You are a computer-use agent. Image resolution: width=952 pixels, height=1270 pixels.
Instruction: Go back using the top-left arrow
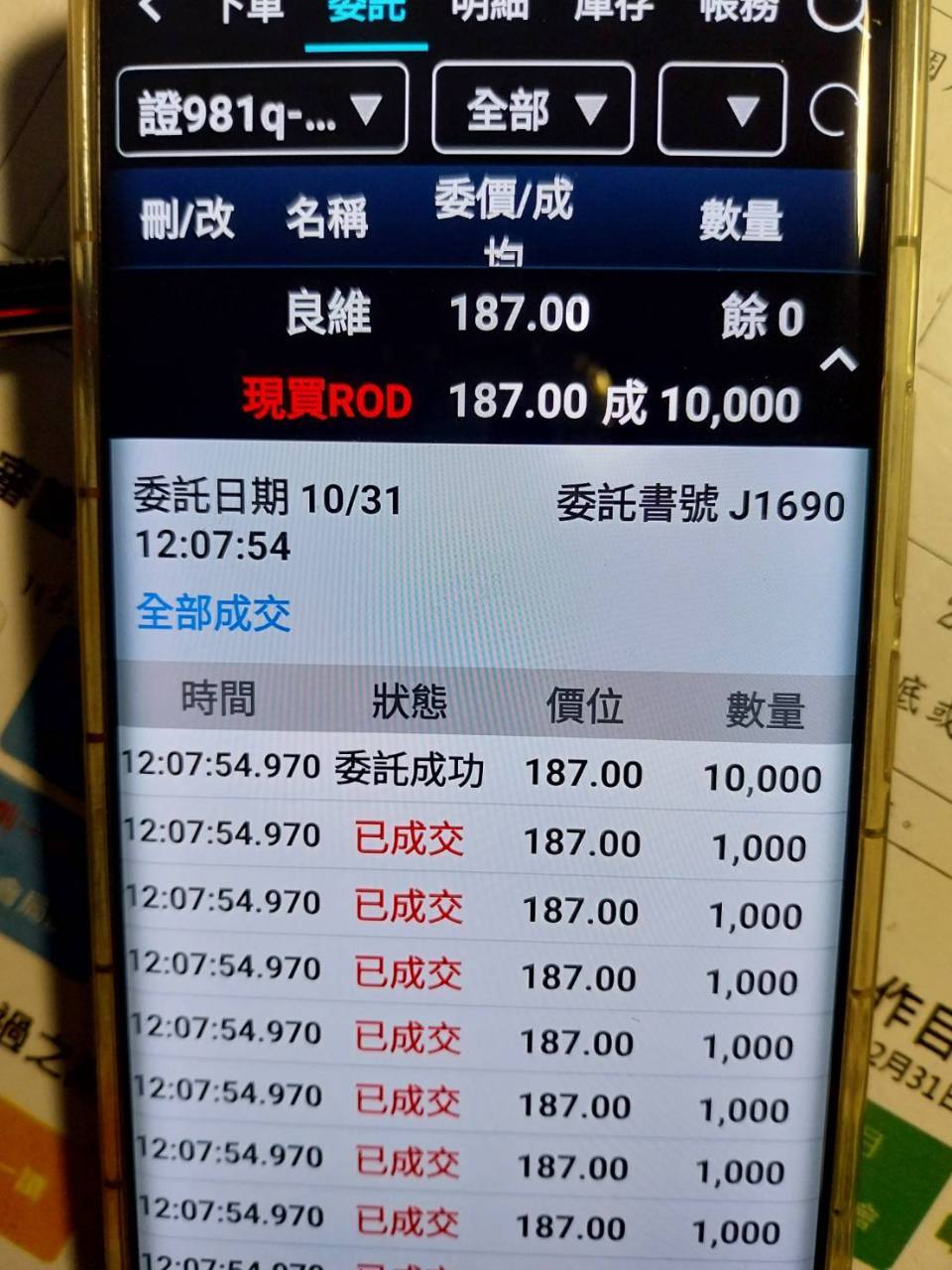click(x=149, y=10)
